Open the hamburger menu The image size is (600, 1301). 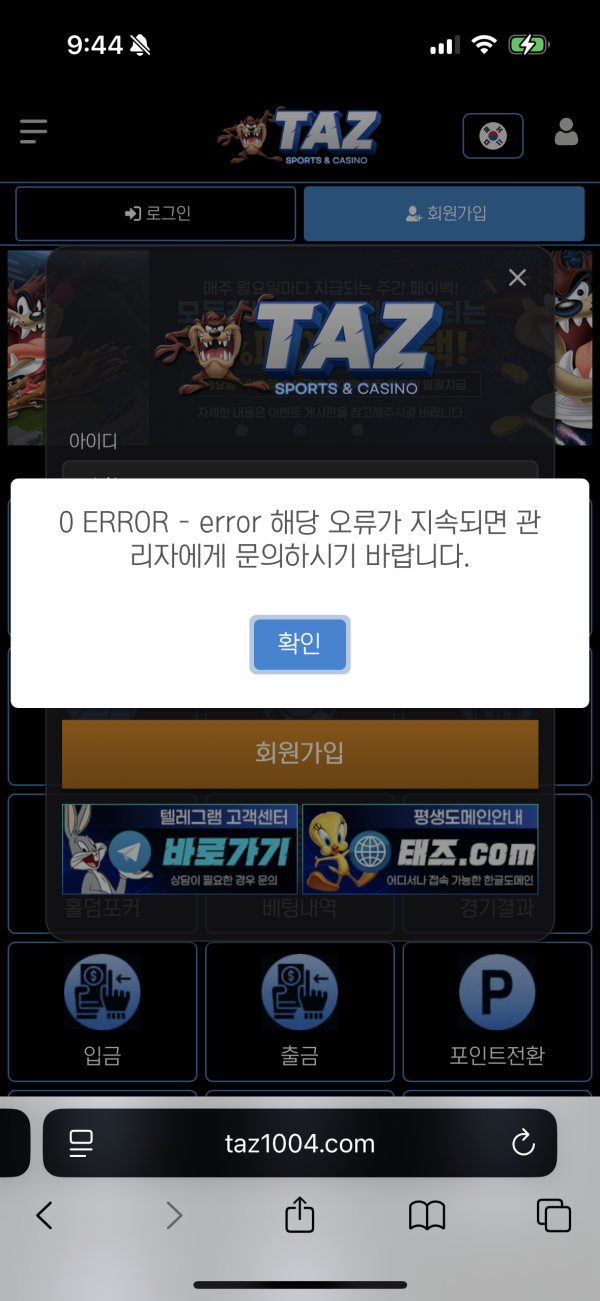[33, 131]
